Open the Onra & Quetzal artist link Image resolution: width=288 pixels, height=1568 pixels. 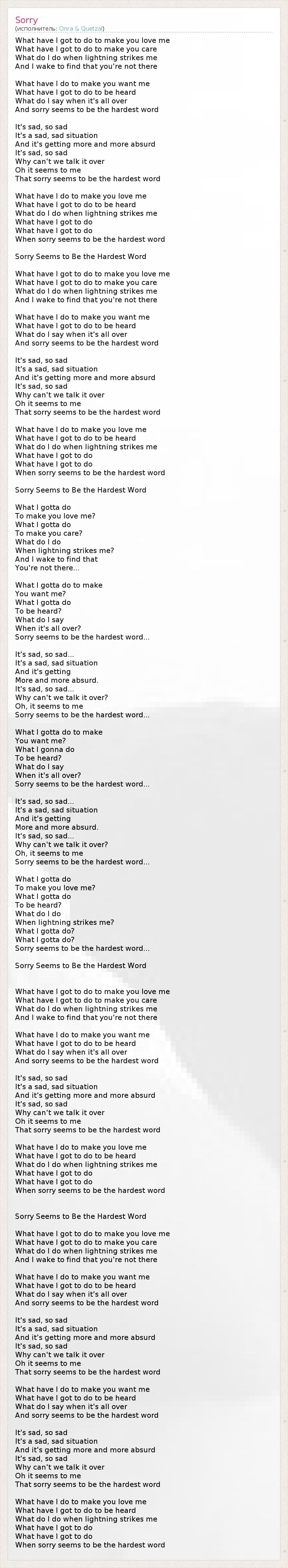[80, 28]
